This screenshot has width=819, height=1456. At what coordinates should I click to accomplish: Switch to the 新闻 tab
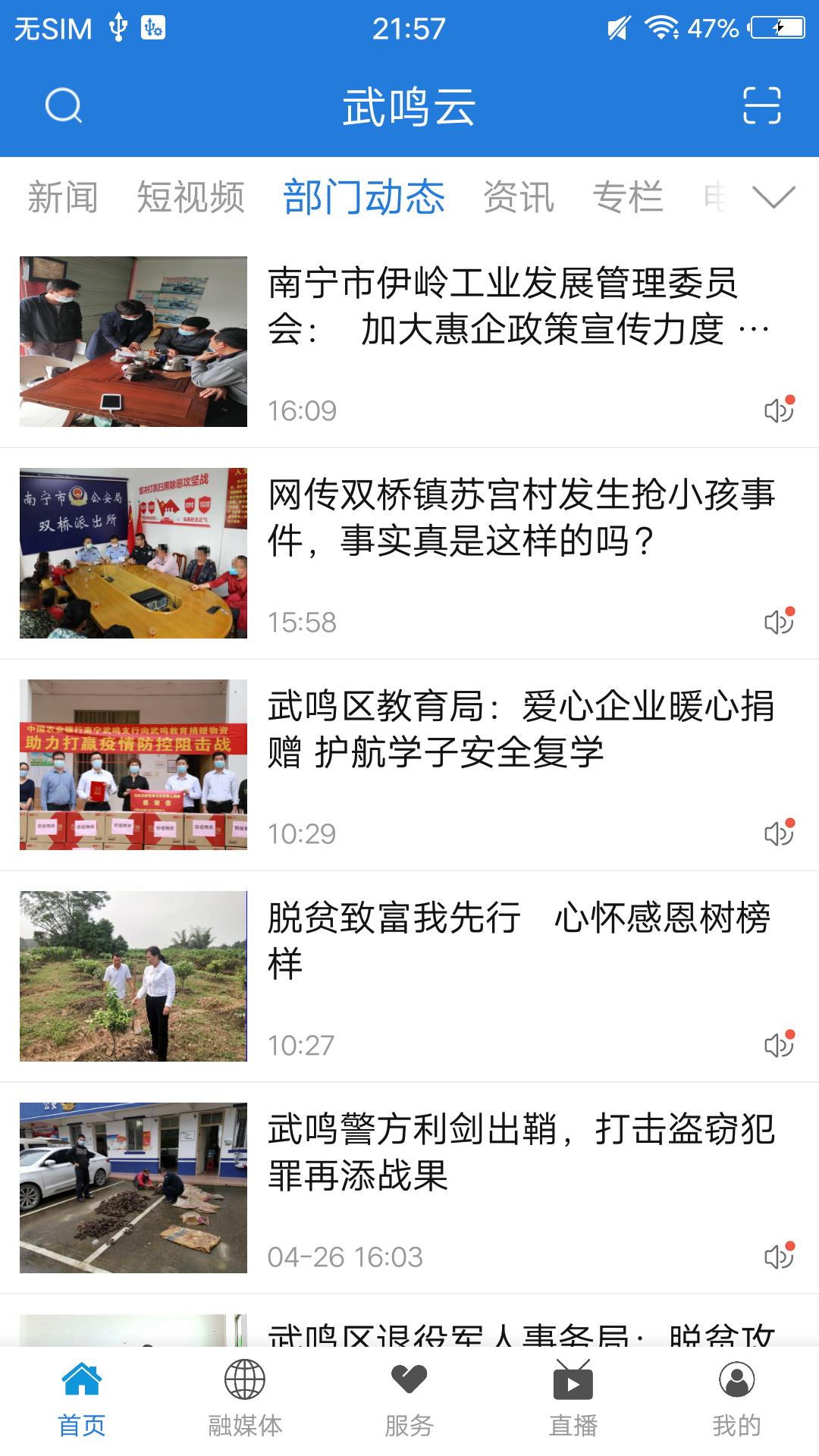pos(63,197)
